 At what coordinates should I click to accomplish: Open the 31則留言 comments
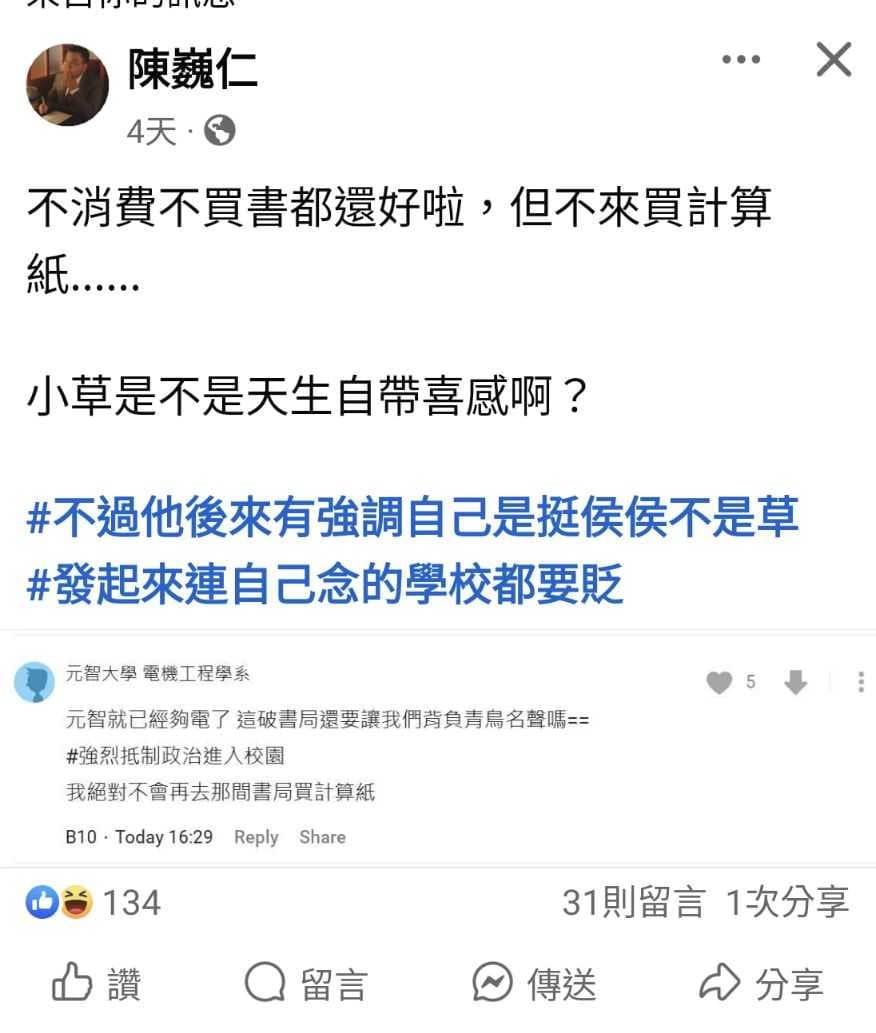[632, 903]
